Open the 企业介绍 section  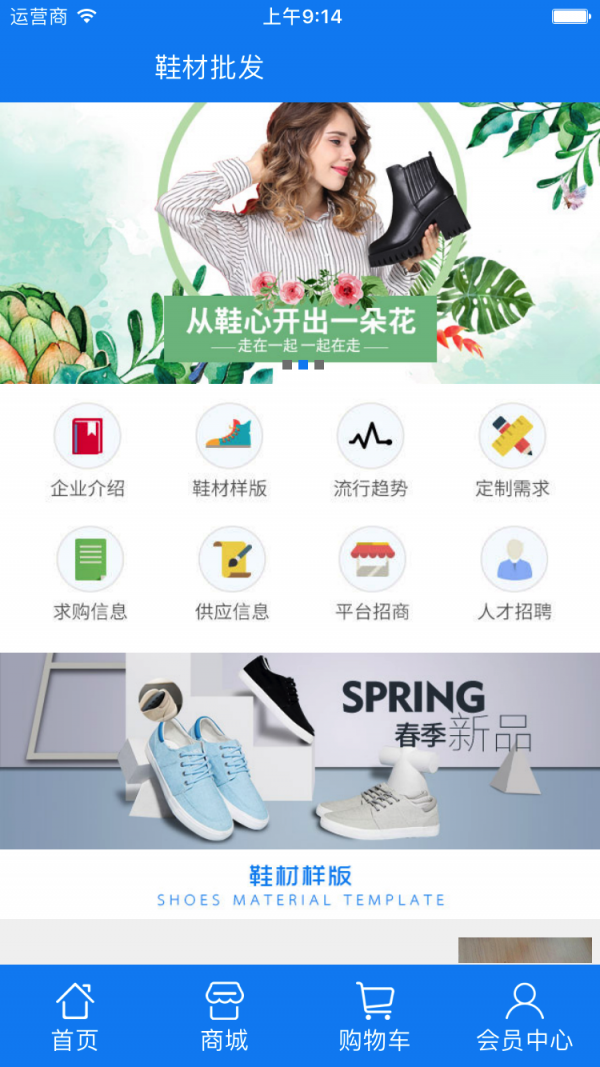[x=88, y=450]
